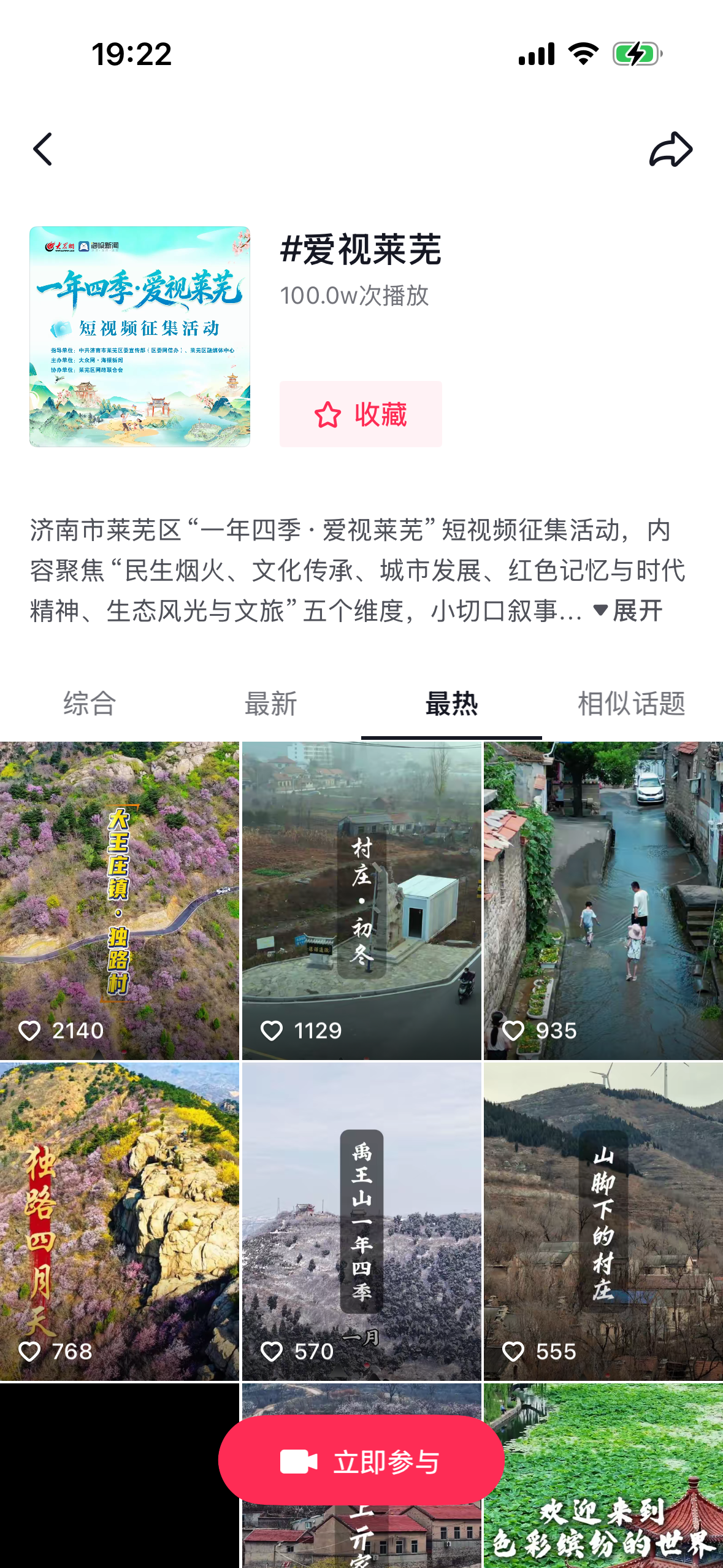Switch to the 最新 tab
Screen dimensions: 723x1568
pos(270,704)
